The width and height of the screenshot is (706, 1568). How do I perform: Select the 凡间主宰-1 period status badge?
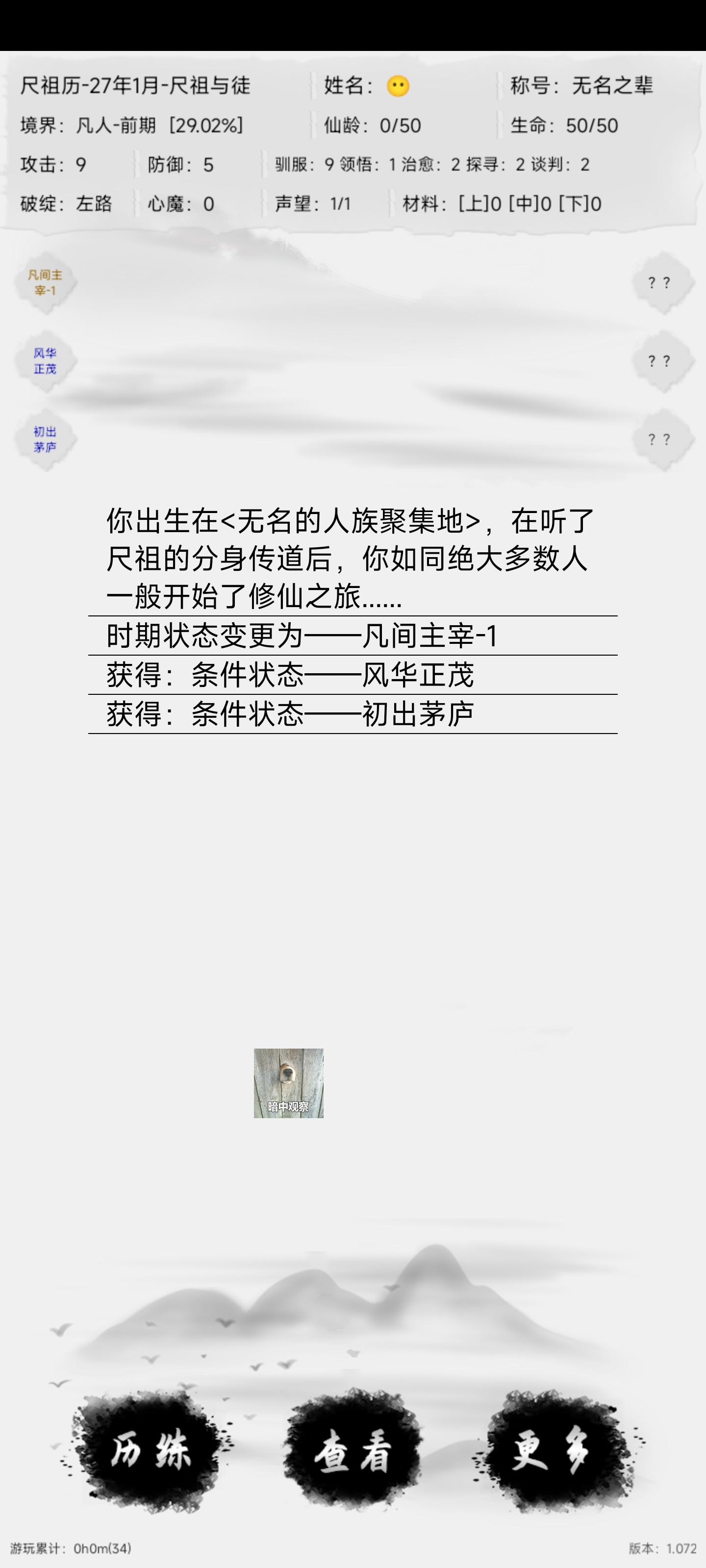[x=45, y=283]
